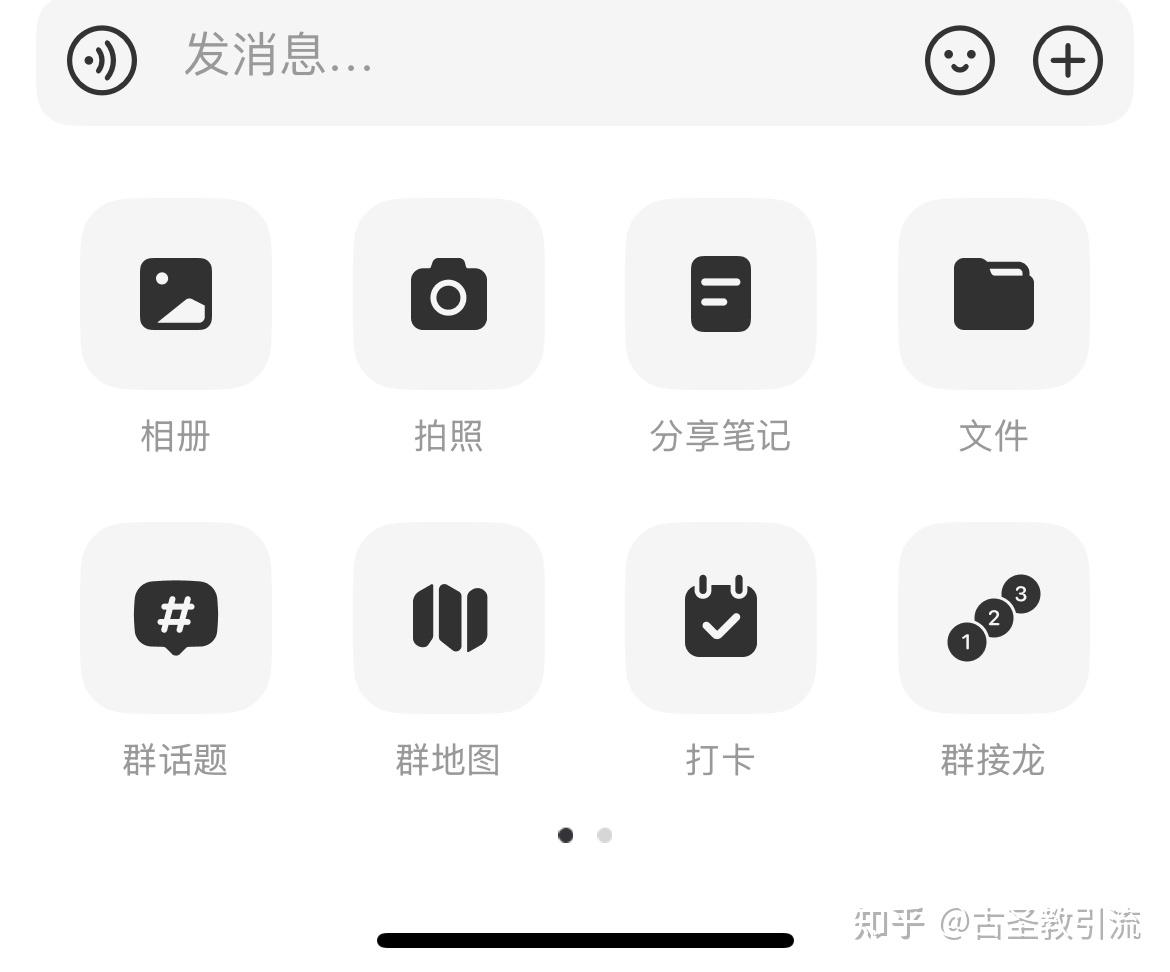This screenshot has height=972, width=1170.
Task: Select 拍照 to take a photo
Action: coord(449,294)
